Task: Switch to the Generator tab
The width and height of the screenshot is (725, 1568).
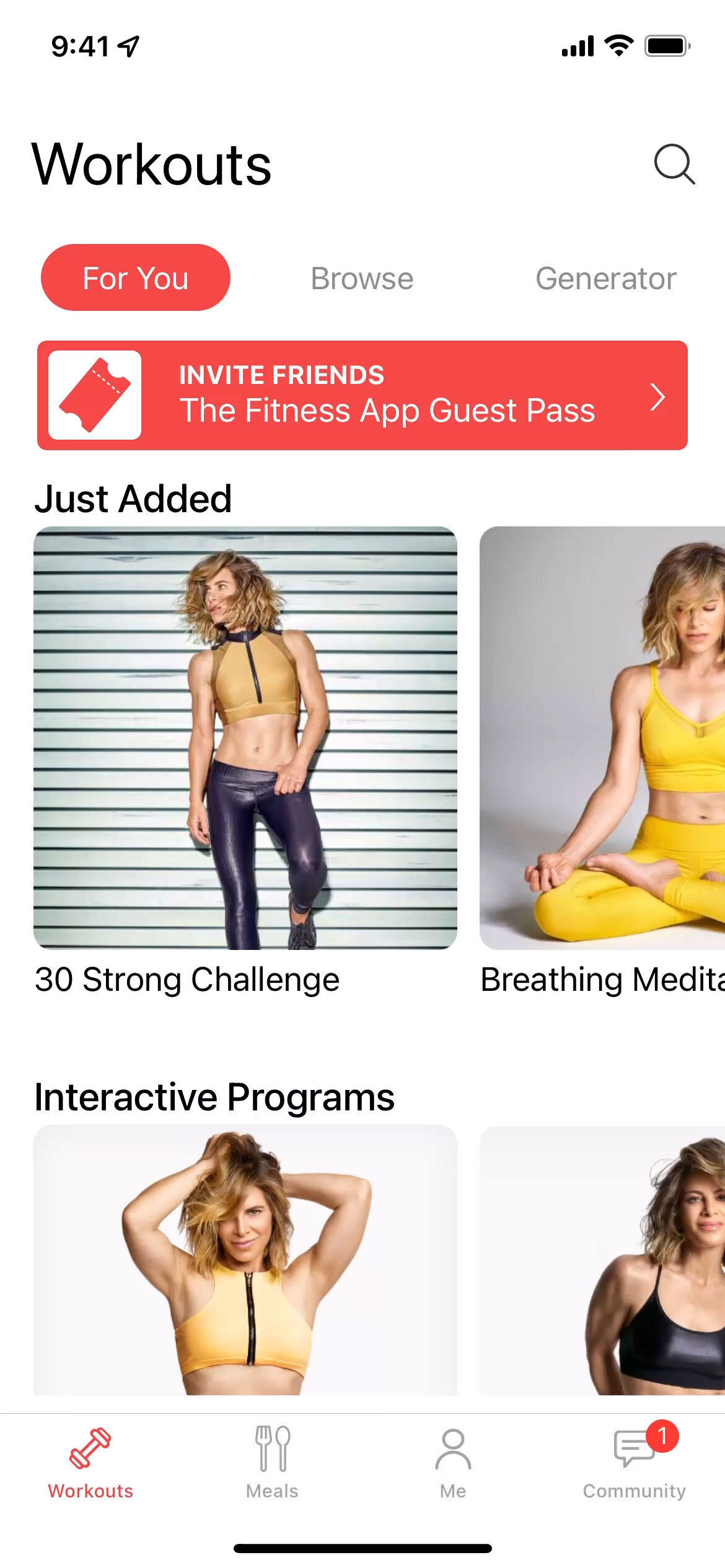Action: point(605,279)
